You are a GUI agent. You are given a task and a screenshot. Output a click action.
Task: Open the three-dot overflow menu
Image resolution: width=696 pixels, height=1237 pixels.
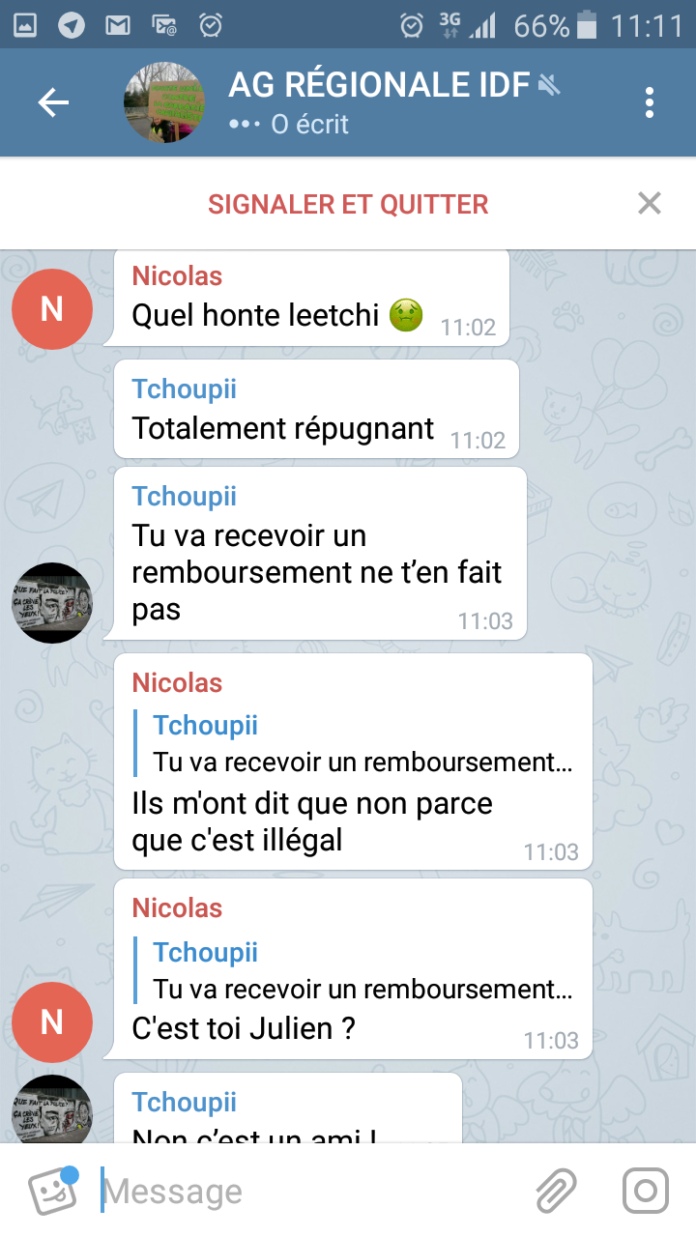[649, 102]
